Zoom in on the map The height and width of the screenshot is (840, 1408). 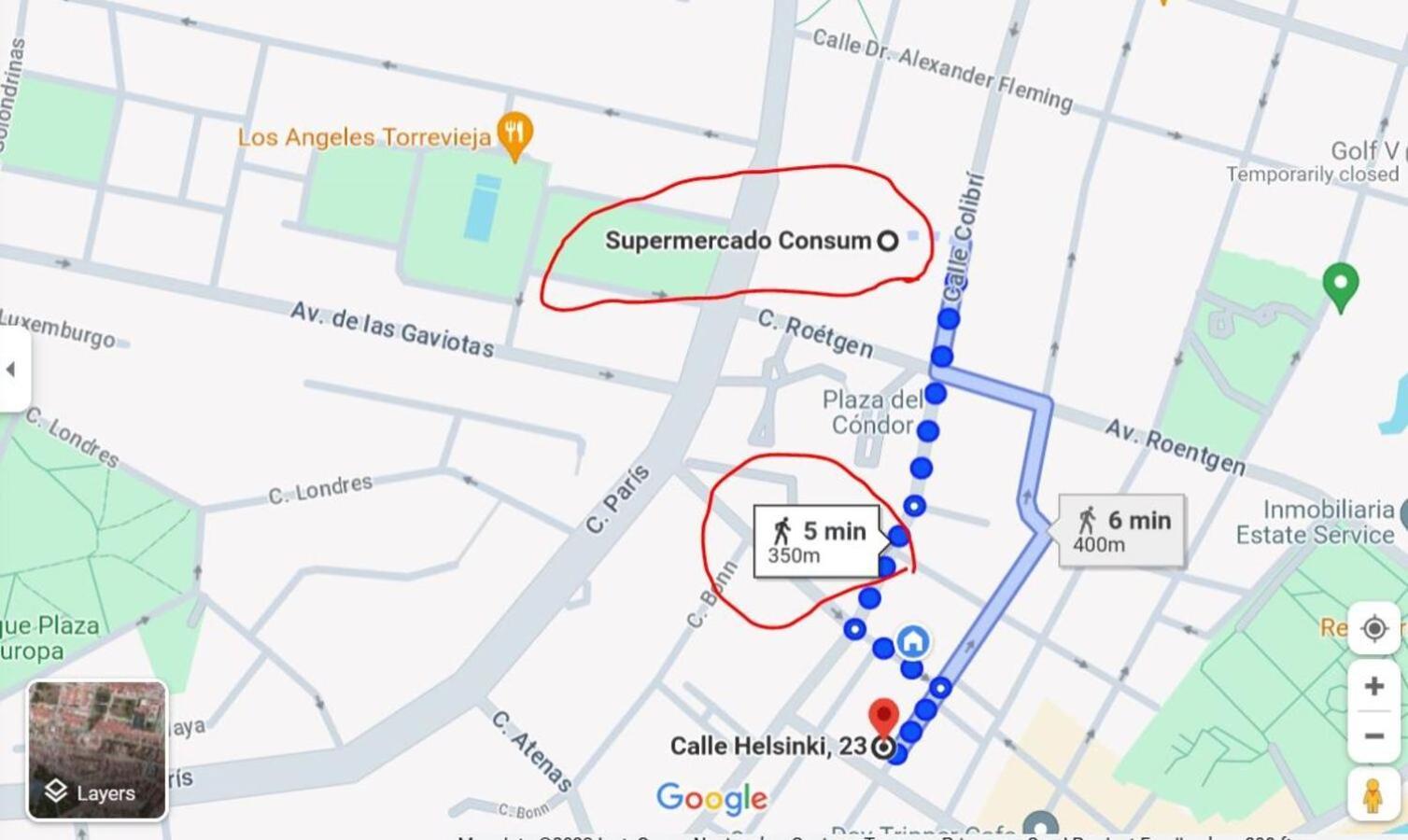(1373, 687)
